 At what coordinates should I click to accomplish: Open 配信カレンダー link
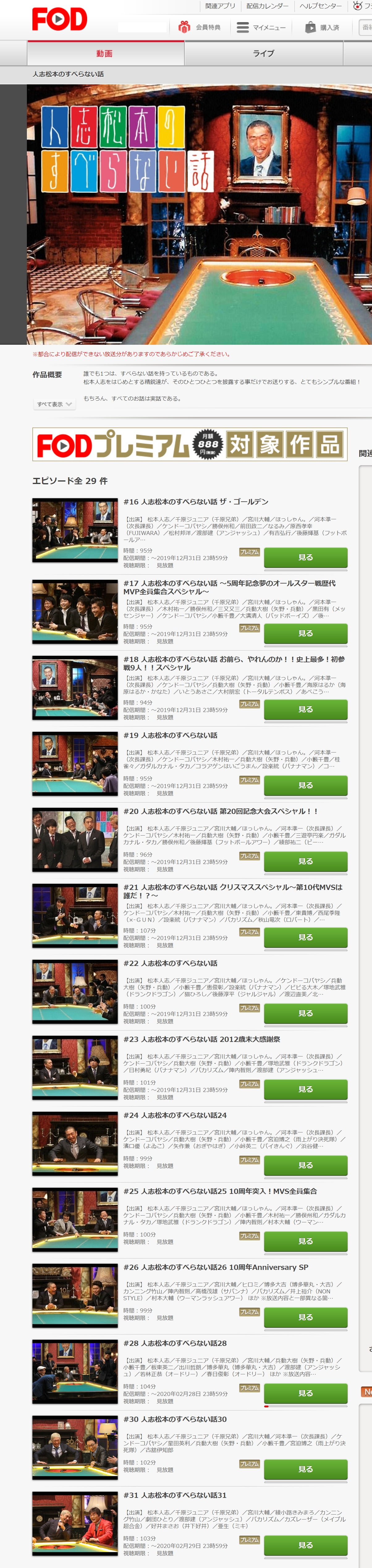tap(267, 6)
